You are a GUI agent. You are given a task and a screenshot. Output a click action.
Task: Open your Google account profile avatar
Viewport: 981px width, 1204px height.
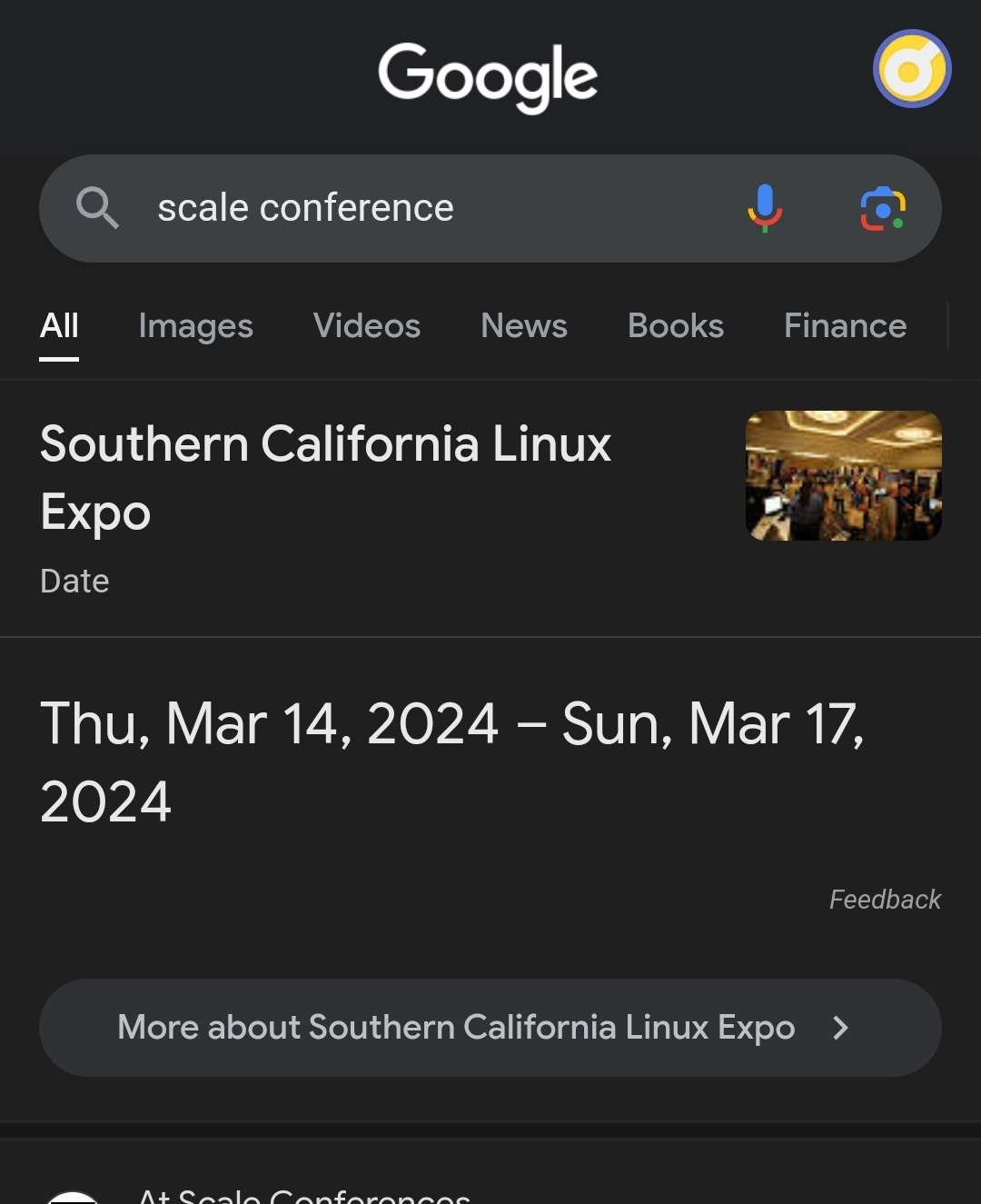(912, 69)
